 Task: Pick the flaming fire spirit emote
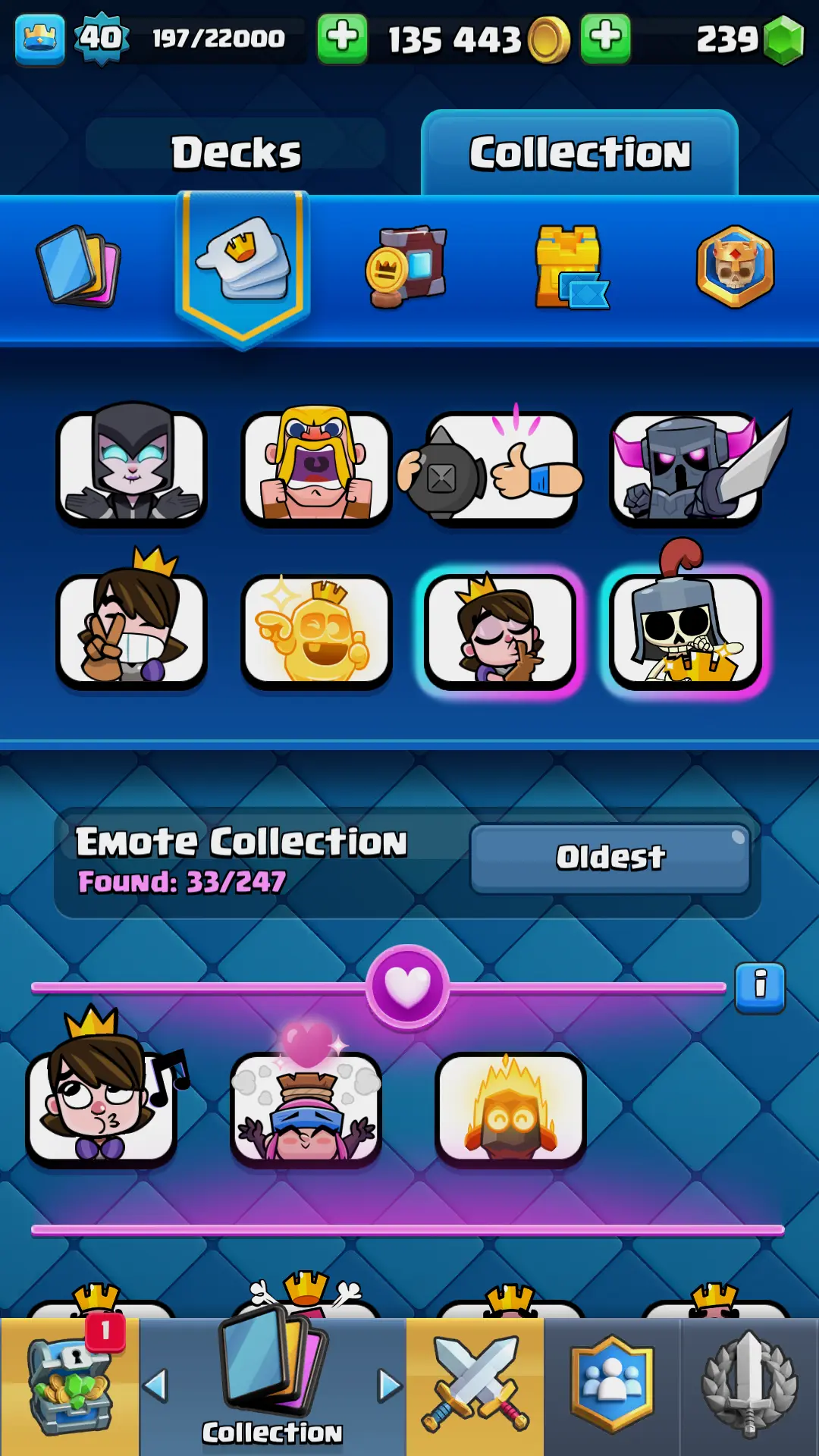click(510, 1109)
